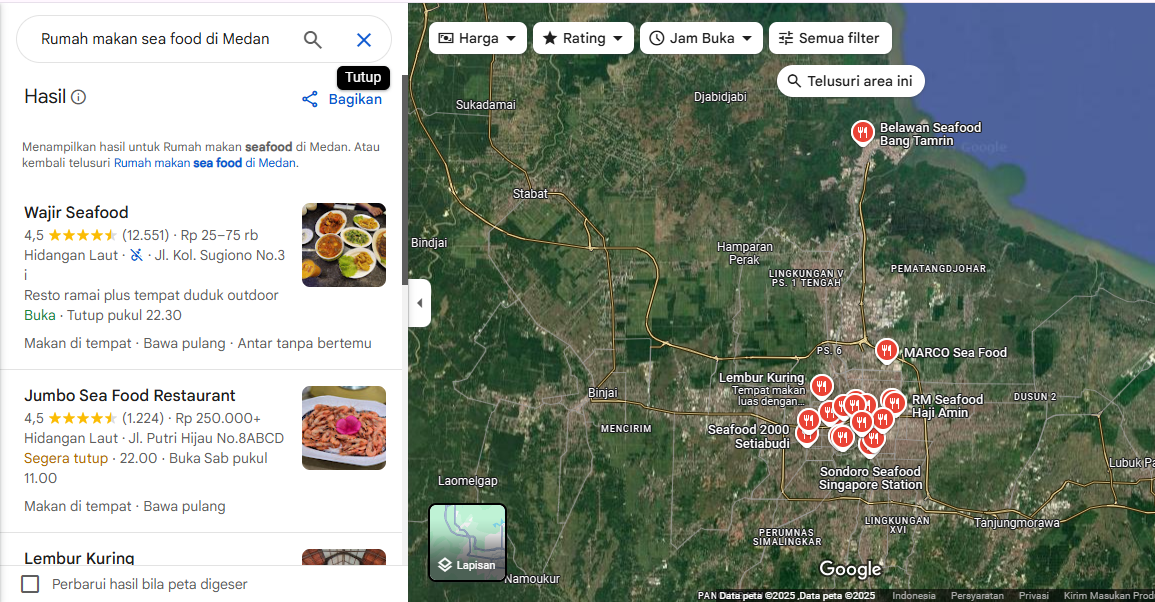Edit the search query field

tap(155, 39)
